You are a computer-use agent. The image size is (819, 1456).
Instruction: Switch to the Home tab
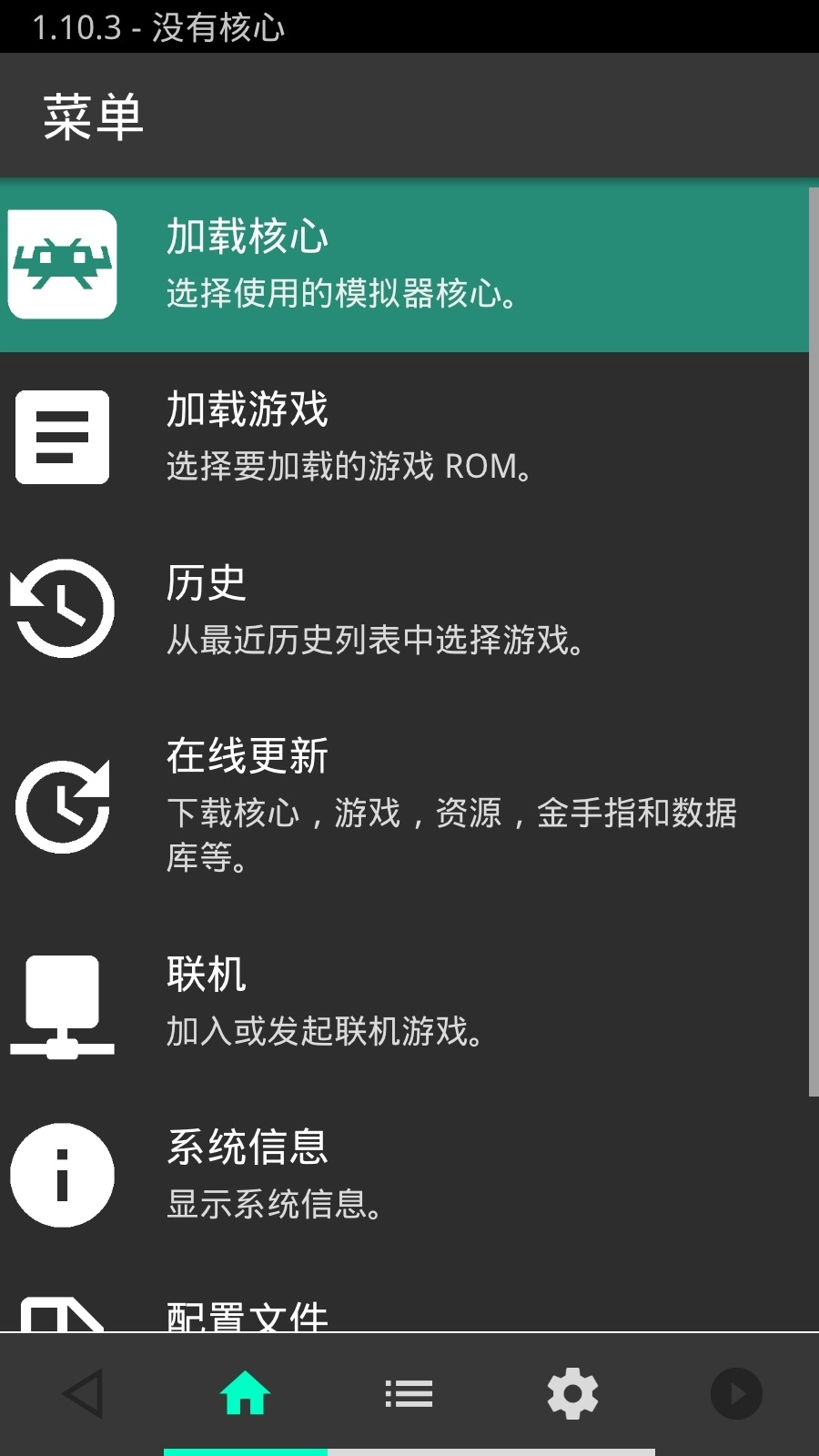(245, 1392)
